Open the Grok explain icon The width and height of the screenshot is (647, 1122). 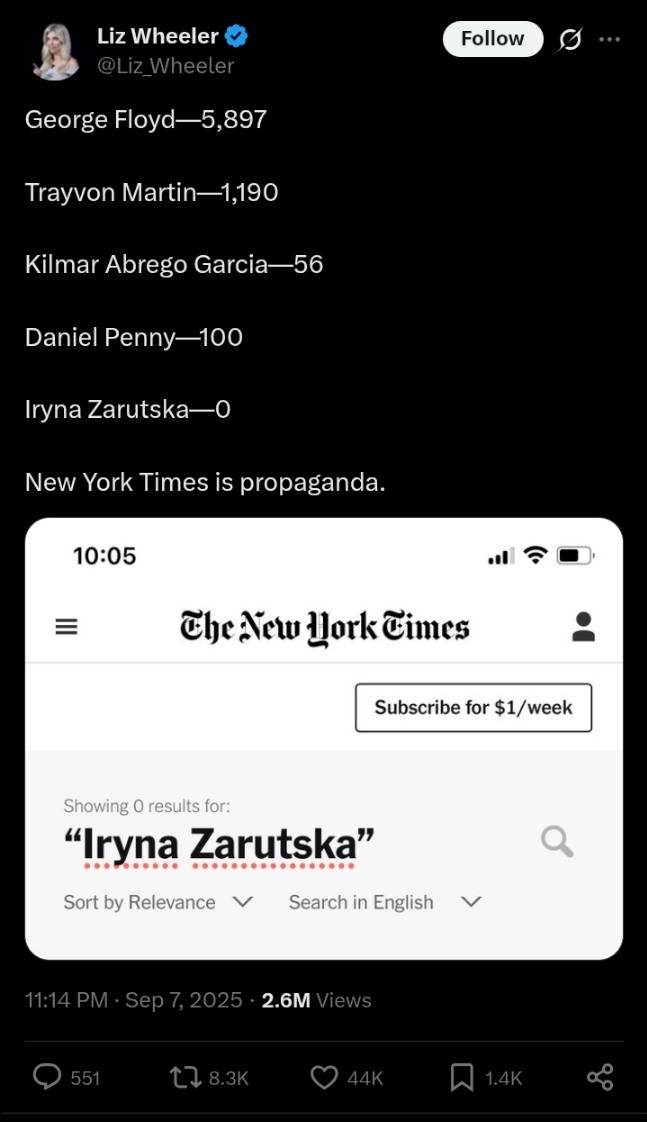[570, 39]
